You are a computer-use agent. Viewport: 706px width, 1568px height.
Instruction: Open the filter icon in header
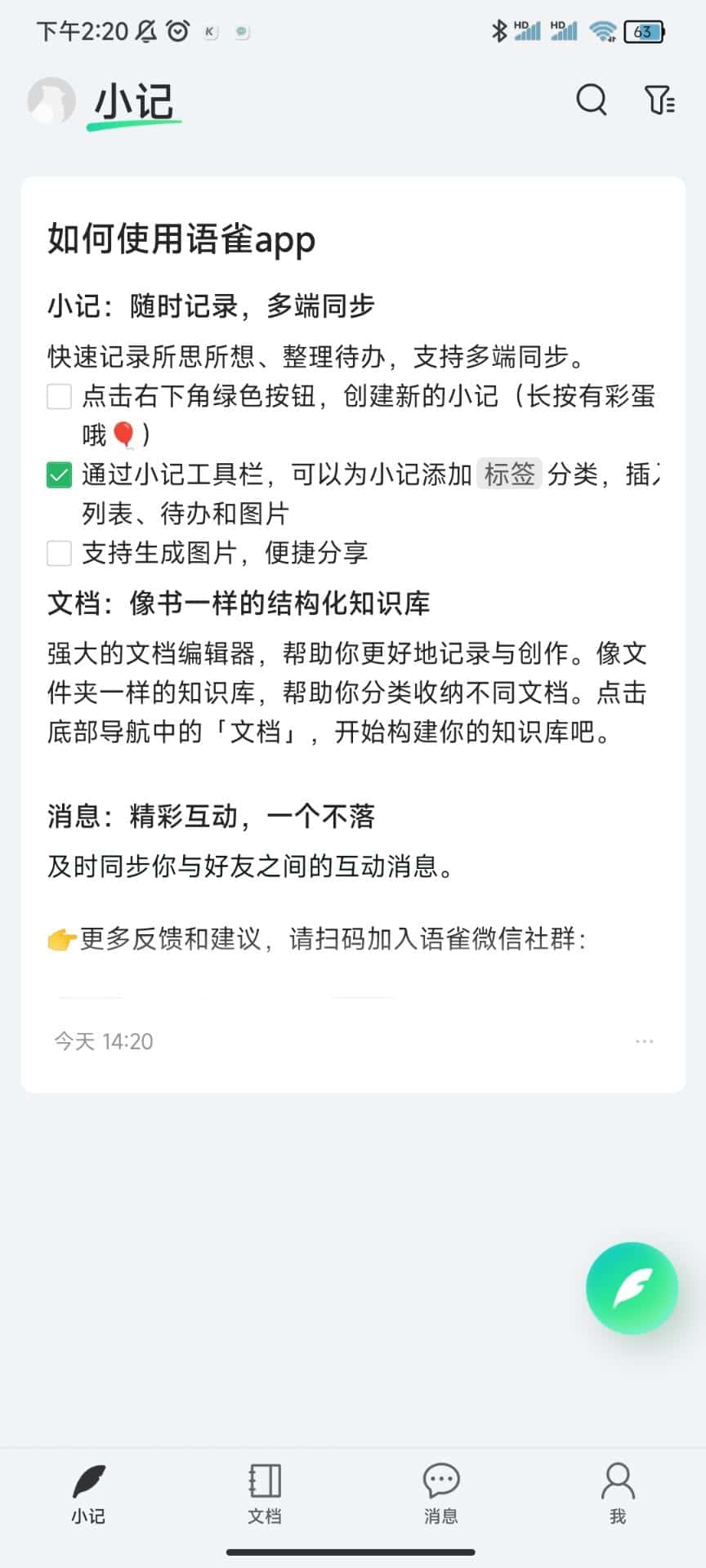coord(659,100)
